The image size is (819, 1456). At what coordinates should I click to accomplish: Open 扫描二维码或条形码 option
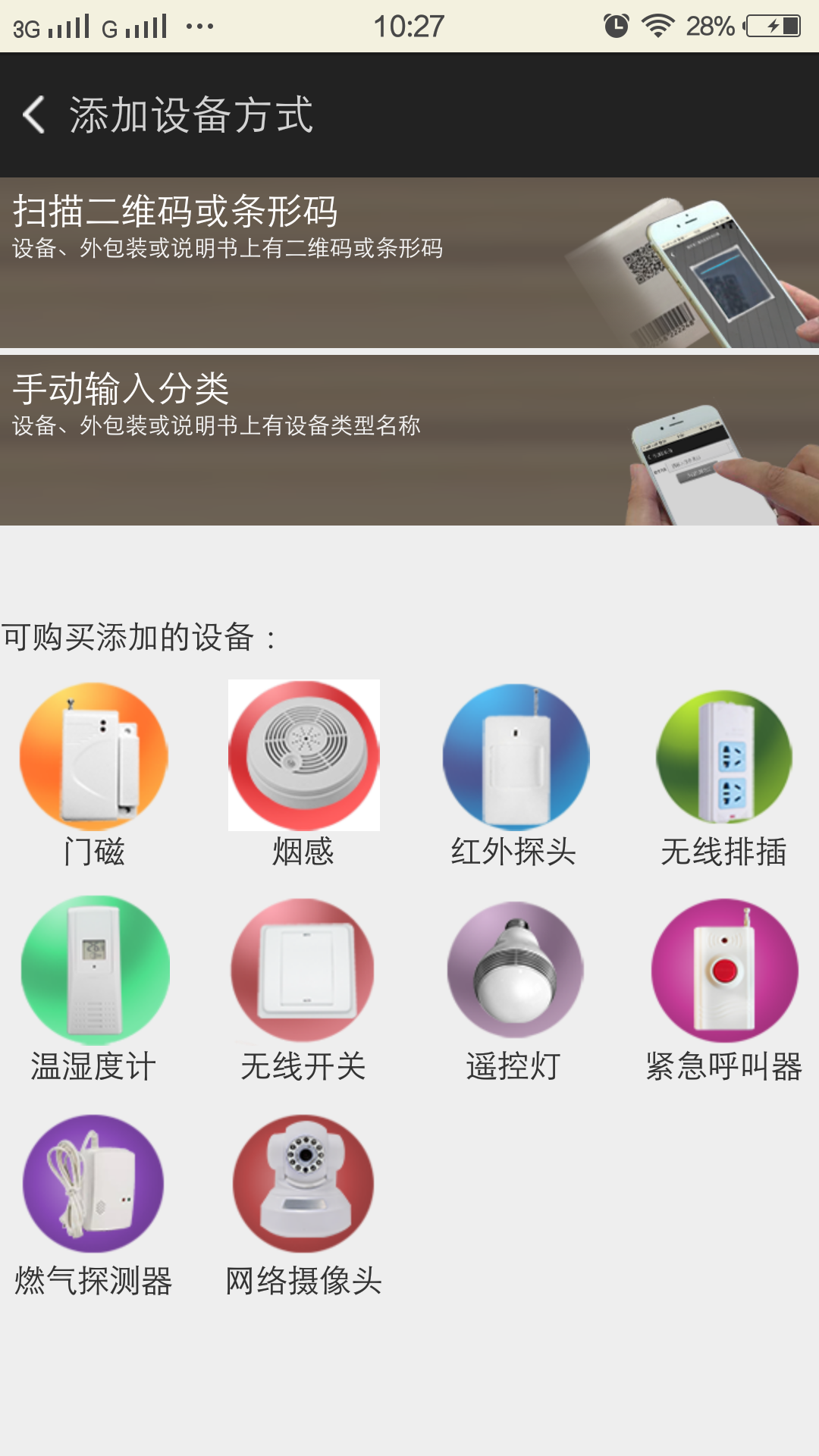pyautogui.click(x=409, y=262)
